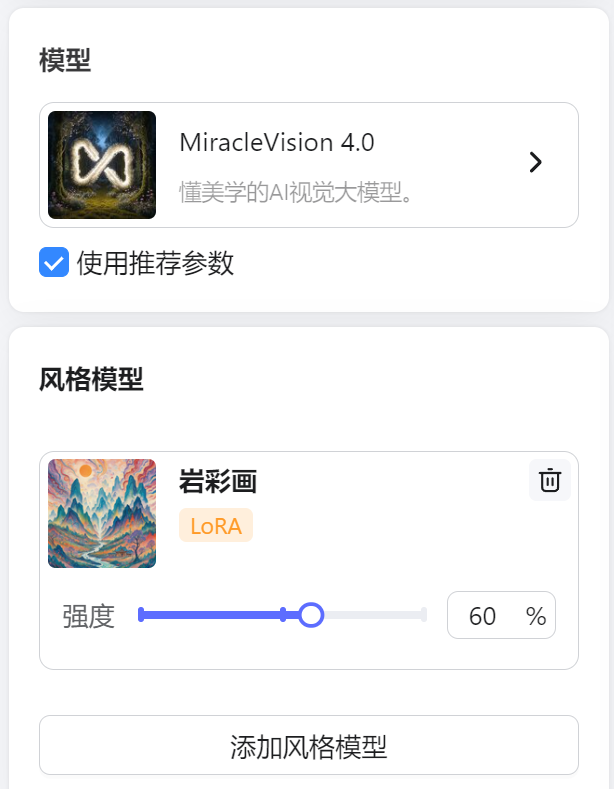Uncheck the 使用推荐参数 checkbox
614x789 pixels.
click(x=54, y=263)
